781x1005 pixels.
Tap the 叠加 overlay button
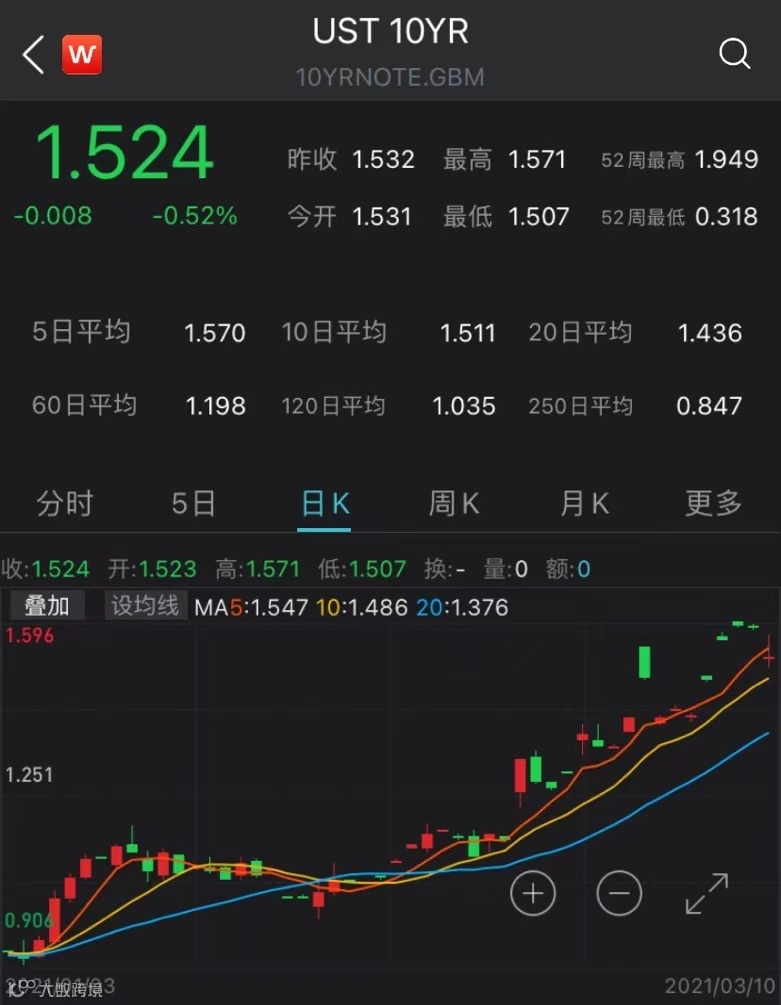point(47,606)
